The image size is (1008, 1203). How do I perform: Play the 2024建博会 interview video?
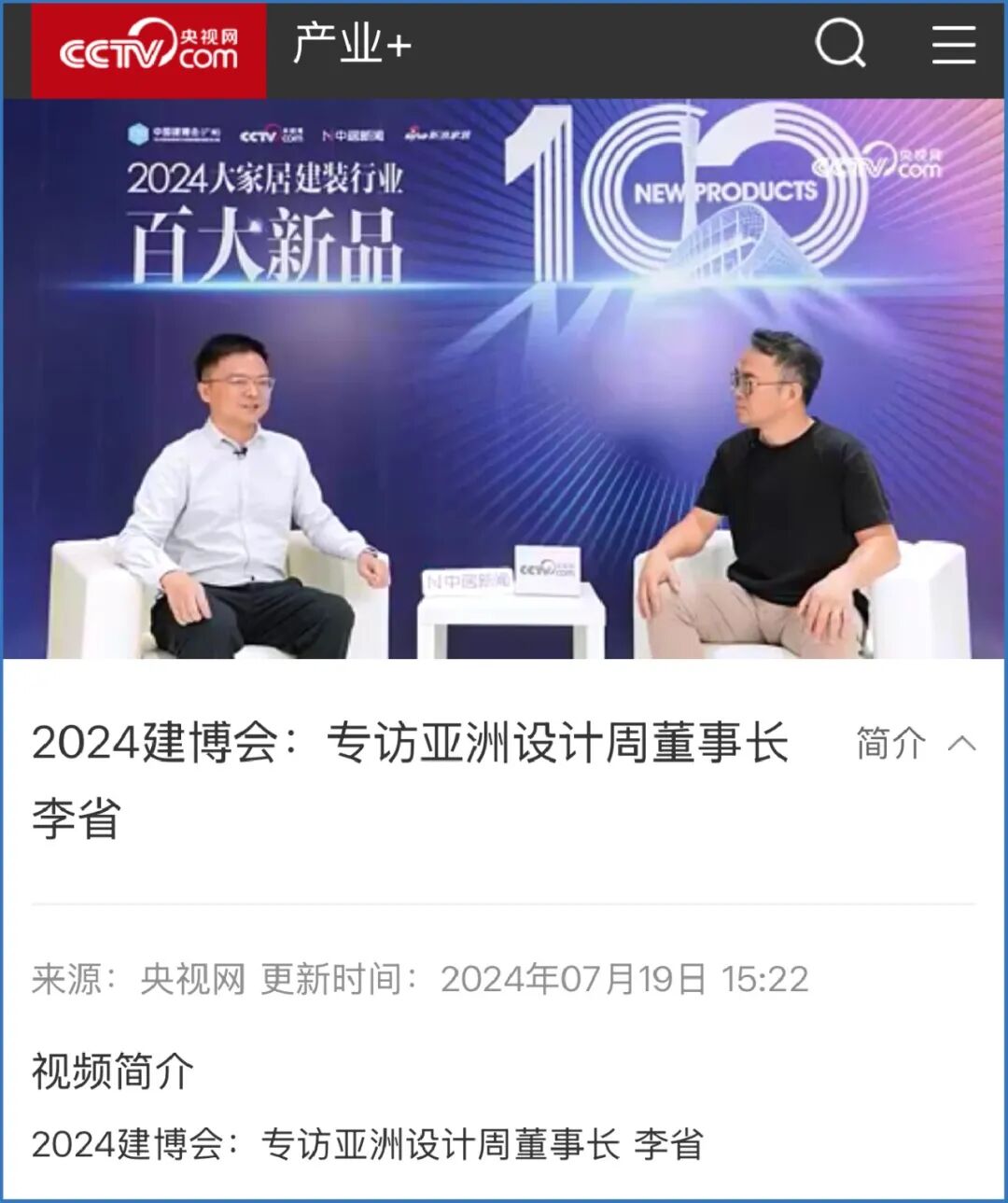click(x=504, y=378)
